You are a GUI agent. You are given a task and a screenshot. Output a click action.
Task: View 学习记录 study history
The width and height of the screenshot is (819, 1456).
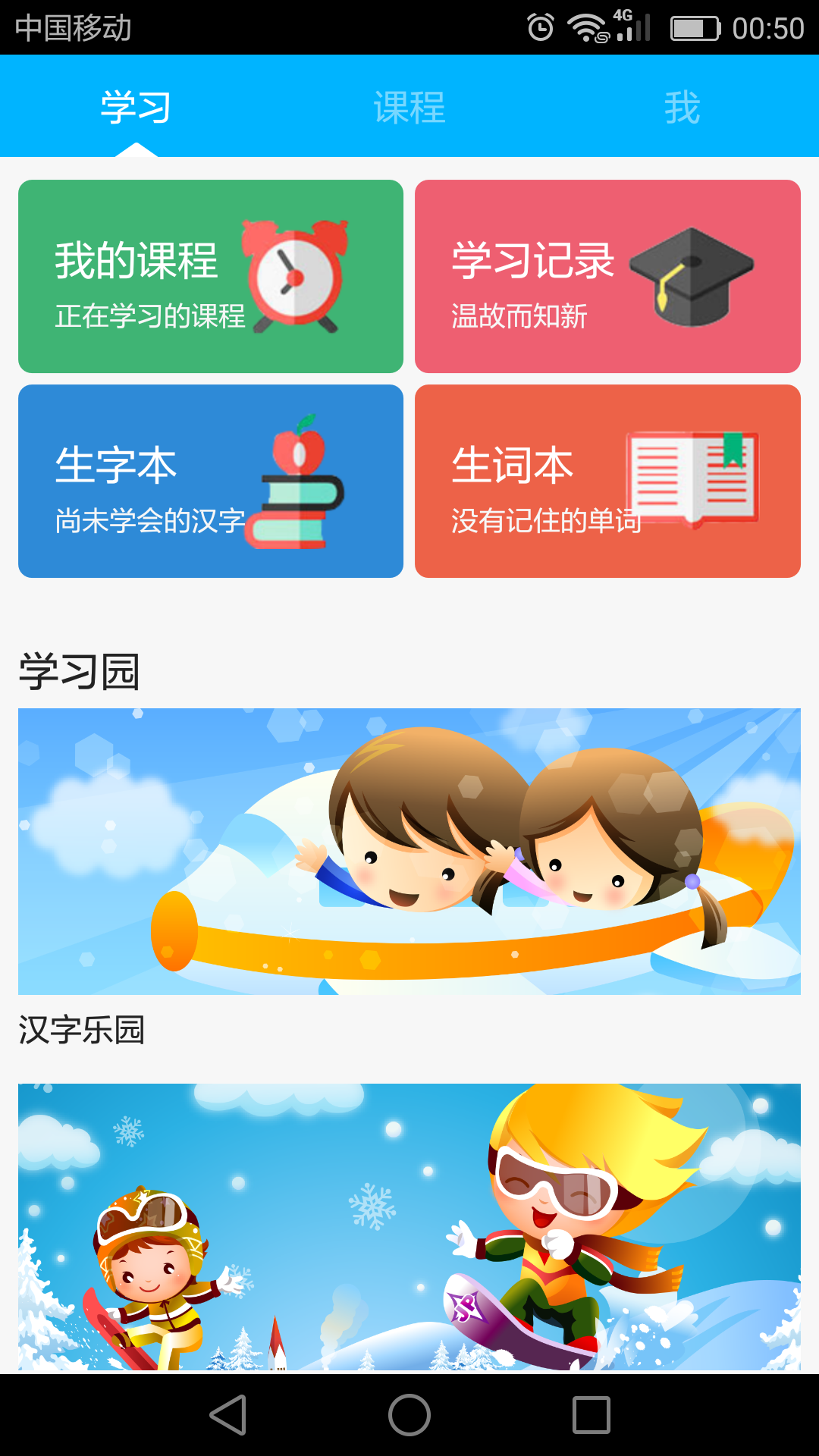click(x=607, y=276)
